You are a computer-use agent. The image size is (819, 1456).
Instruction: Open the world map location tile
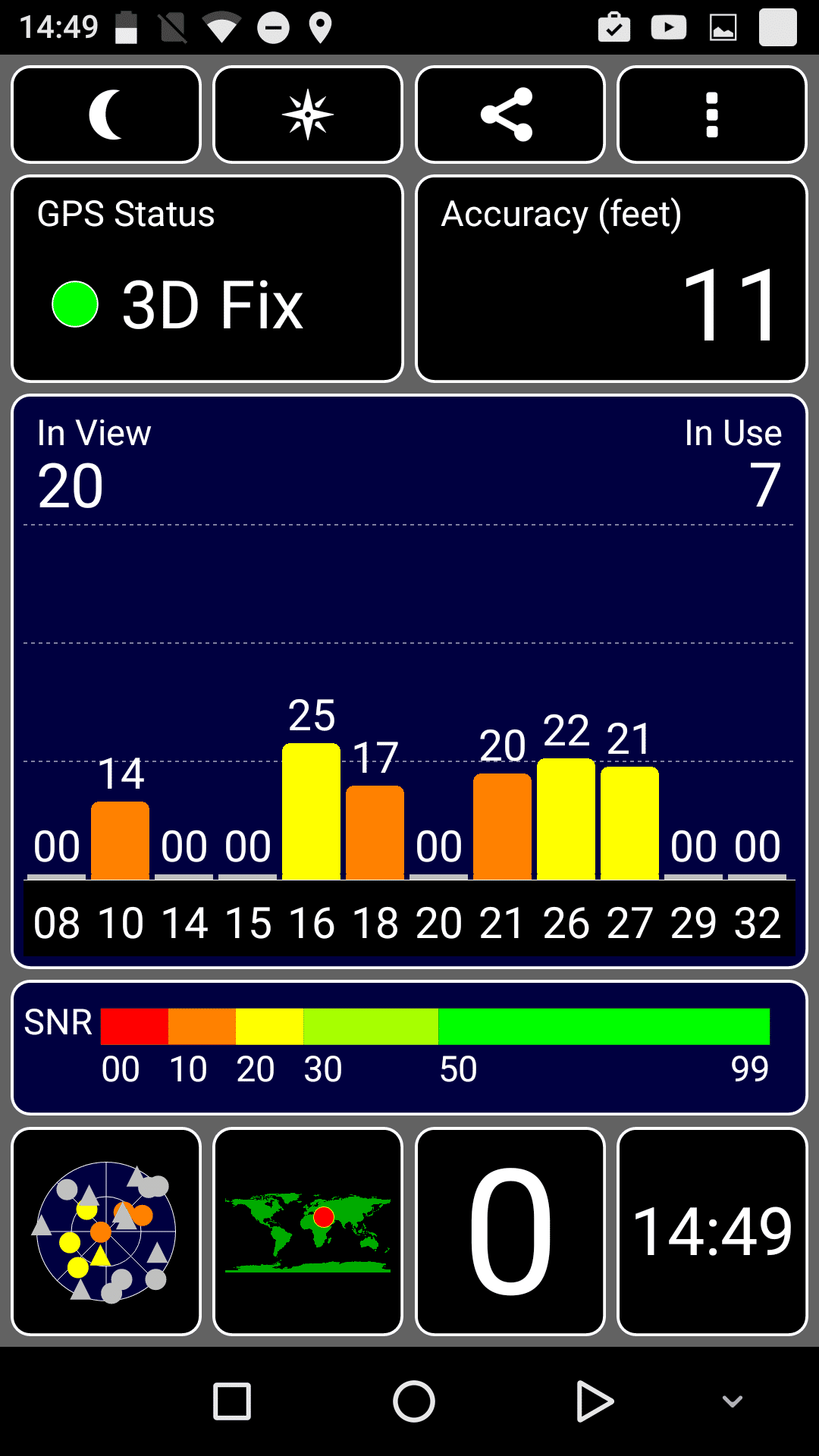[x=308, y=1232]
